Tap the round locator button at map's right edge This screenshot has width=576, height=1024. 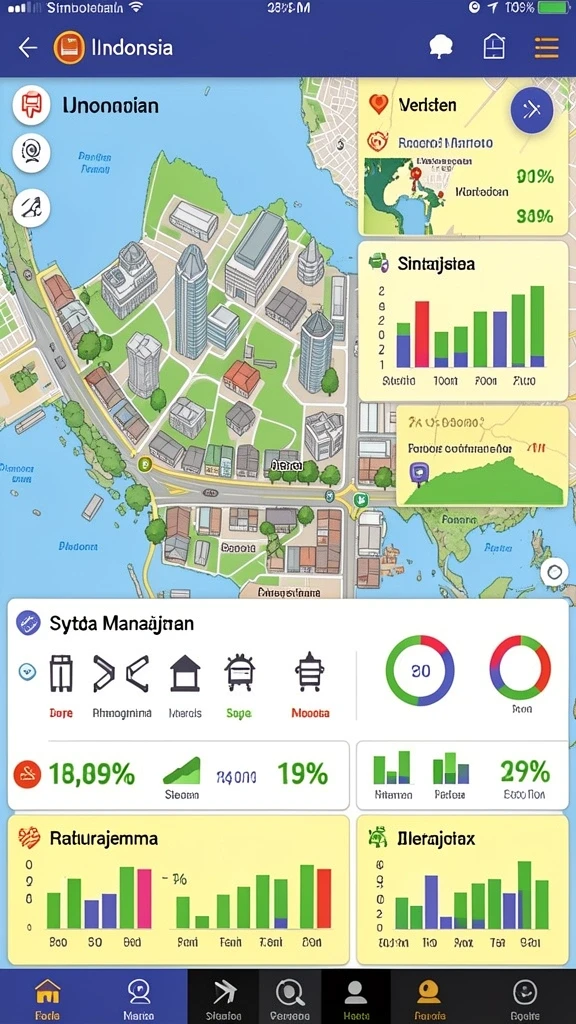coord(554,573)
